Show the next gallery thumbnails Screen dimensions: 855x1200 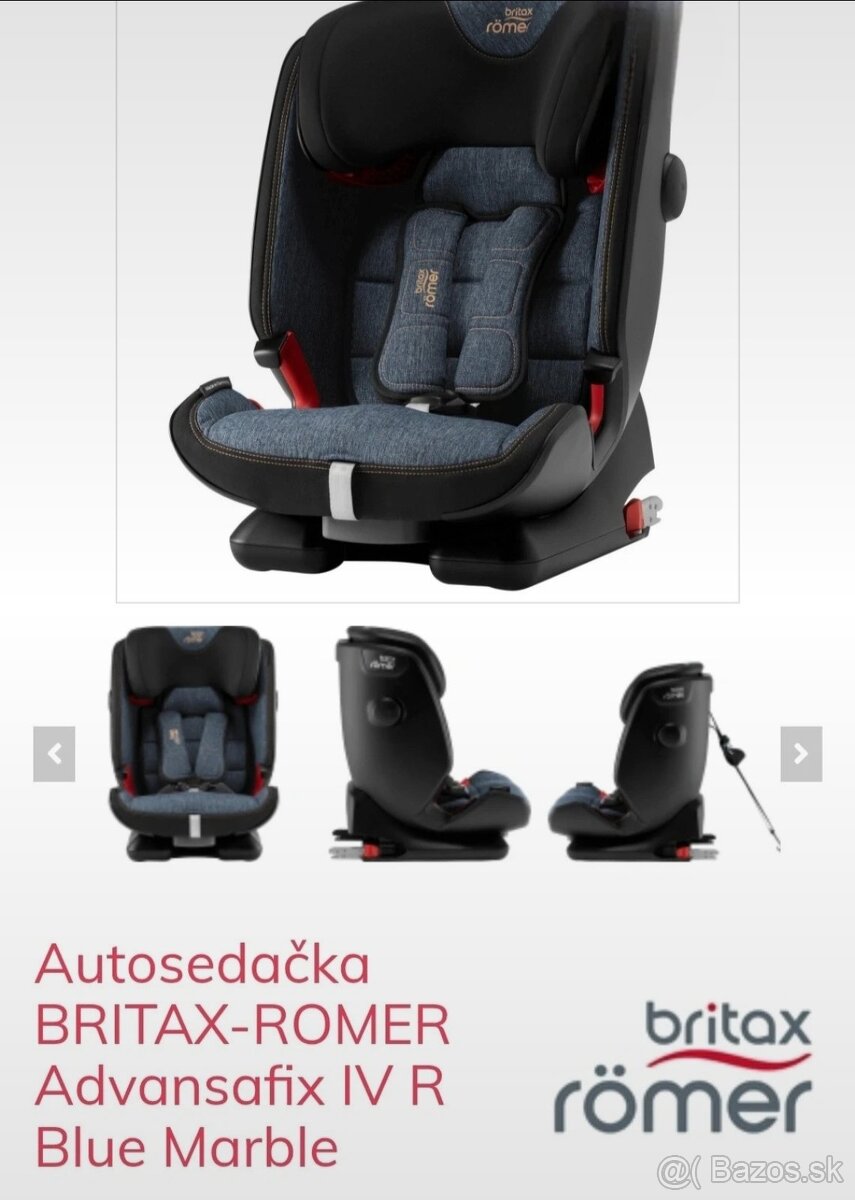pyautogui.click(x=800, y=754)
